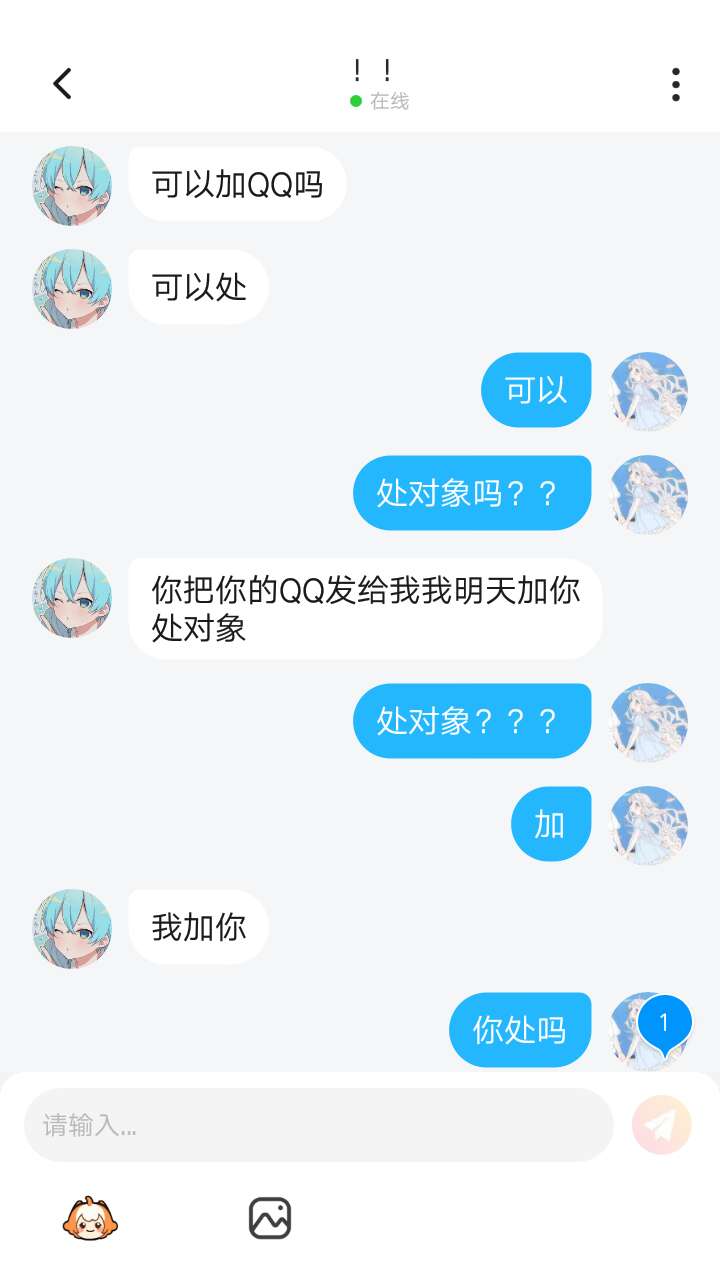Open the emoji sticker picker
The width and height of the screenshot is (720, 1280).
[90, 1219]
